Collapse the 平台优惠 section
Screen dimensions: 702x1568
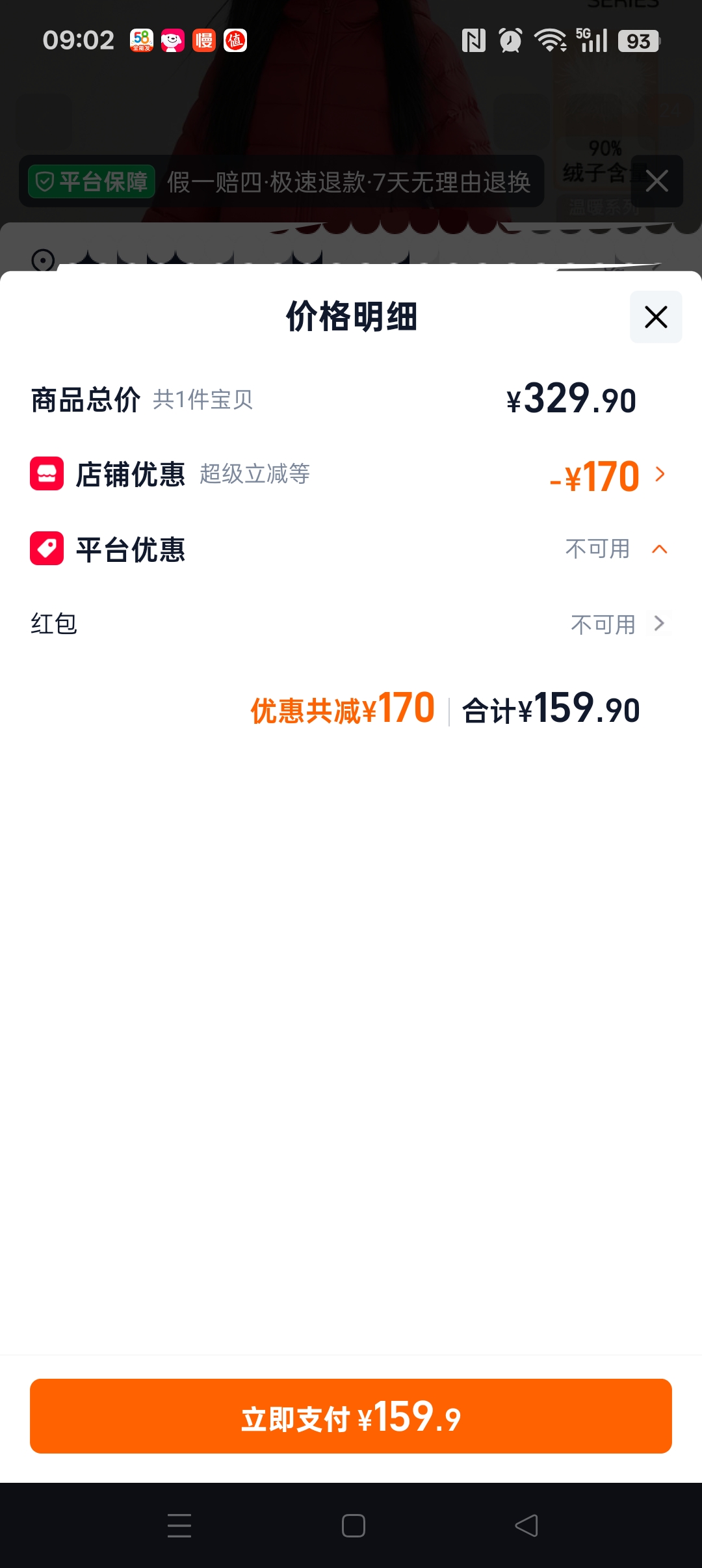coord(659,550)
